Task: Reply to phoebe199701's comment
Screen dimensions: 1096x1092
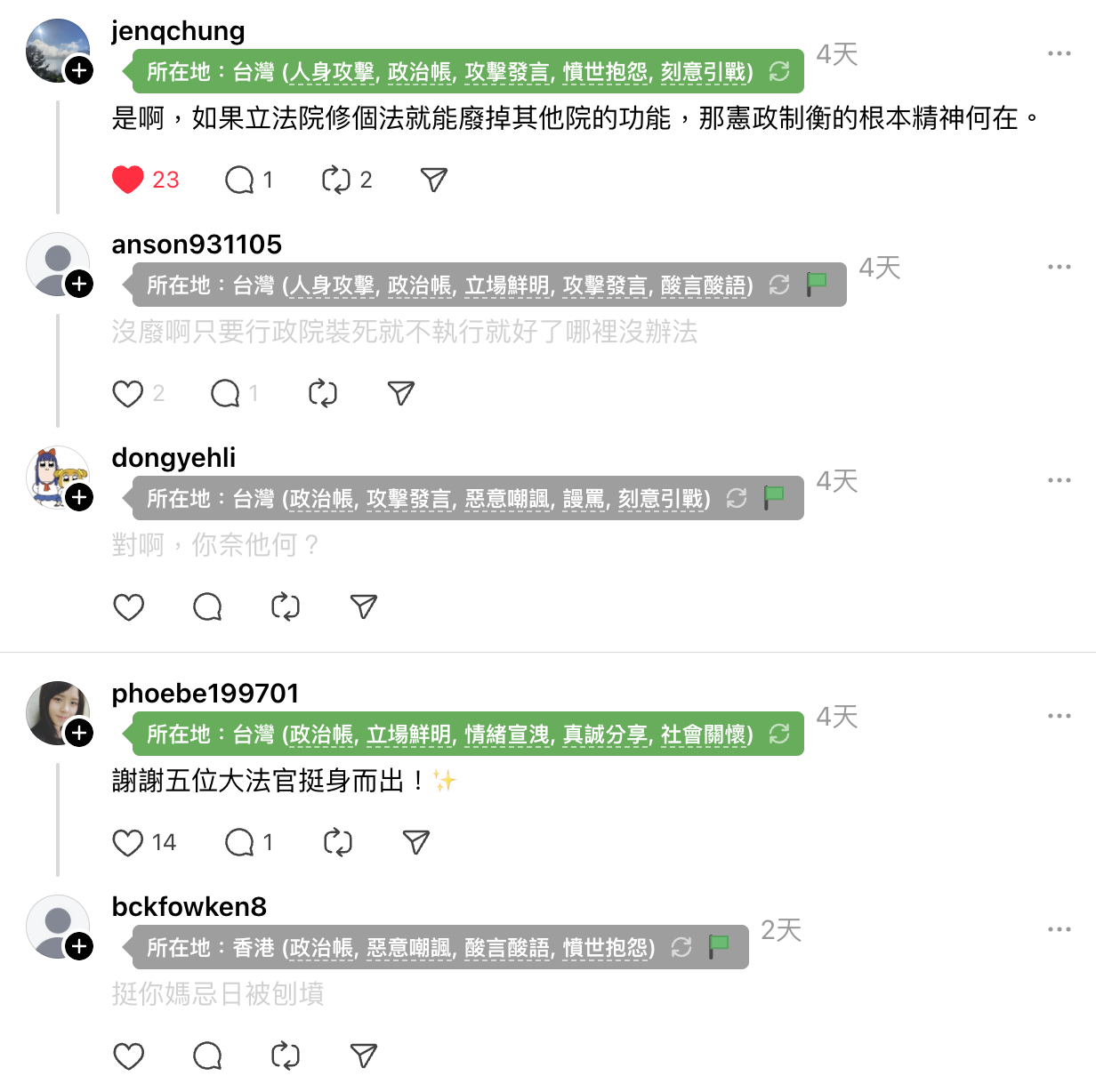Action: click(x=239, y=842)
